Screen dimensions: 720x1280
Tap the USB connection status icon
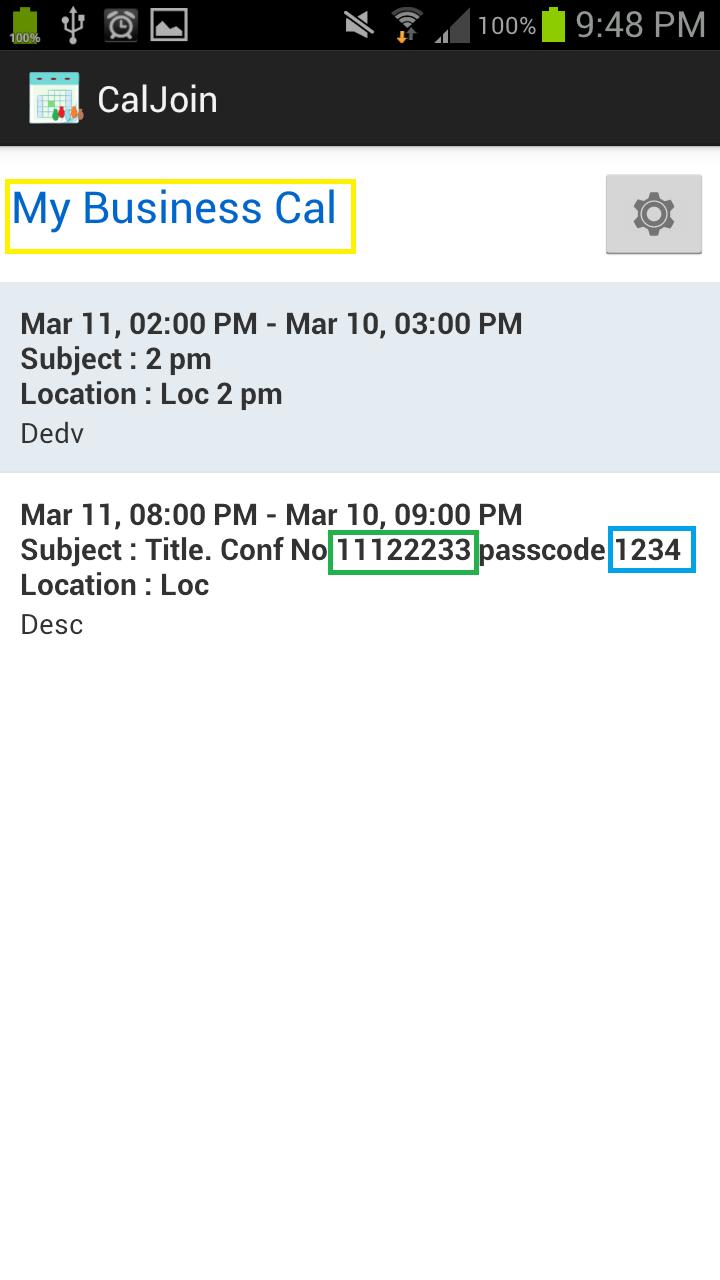70,24
